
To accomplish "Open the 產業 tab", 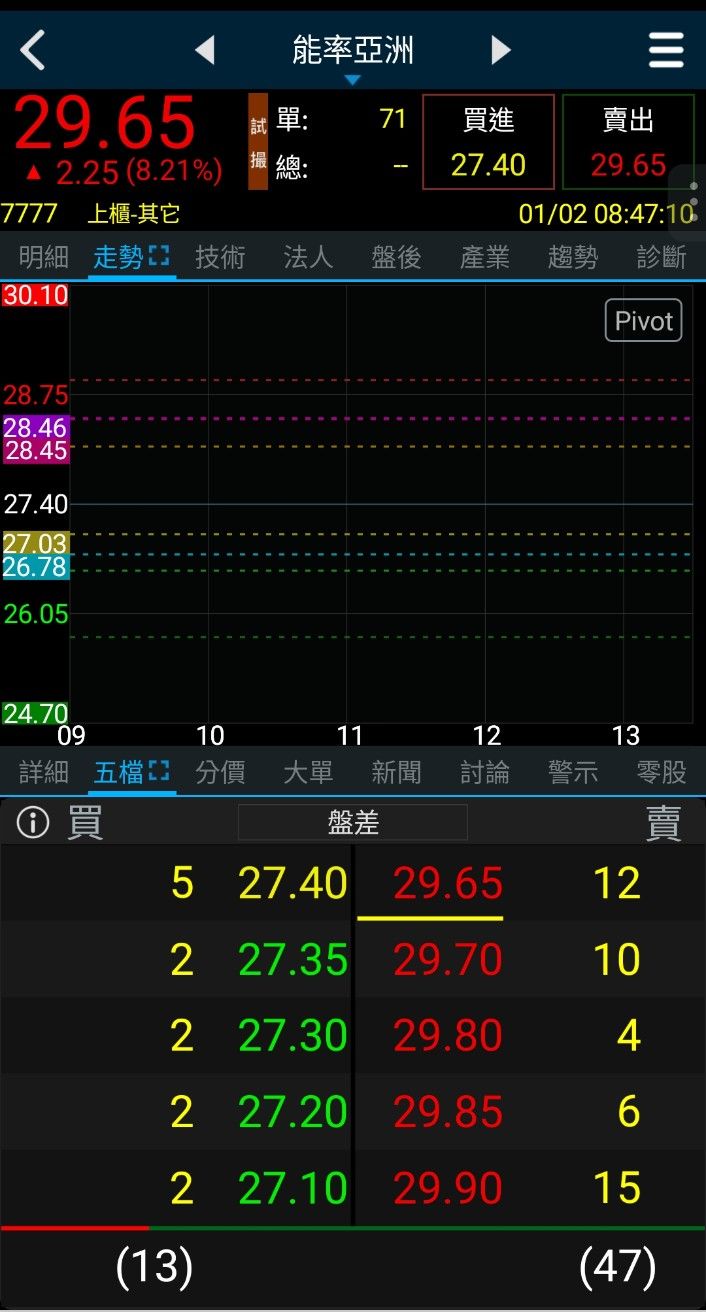I will point(485,258).
